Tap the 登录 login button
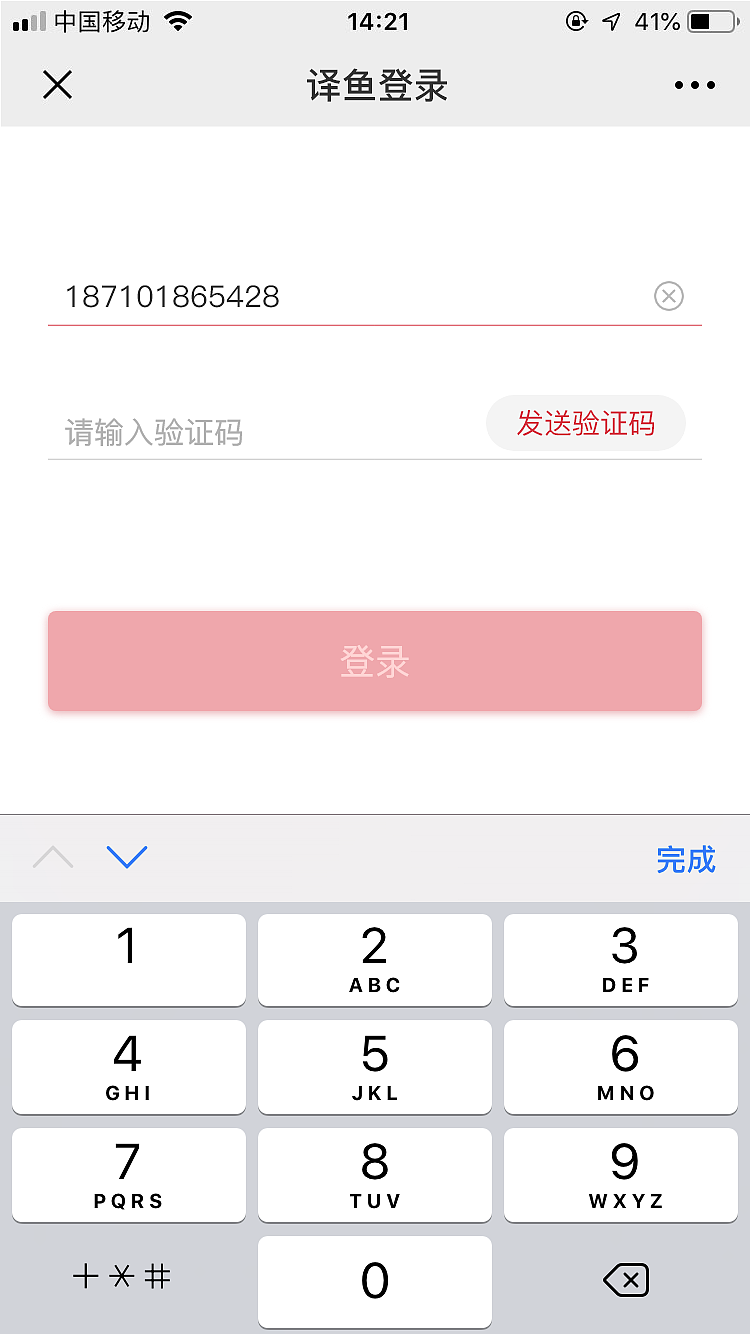 (375, 661)
